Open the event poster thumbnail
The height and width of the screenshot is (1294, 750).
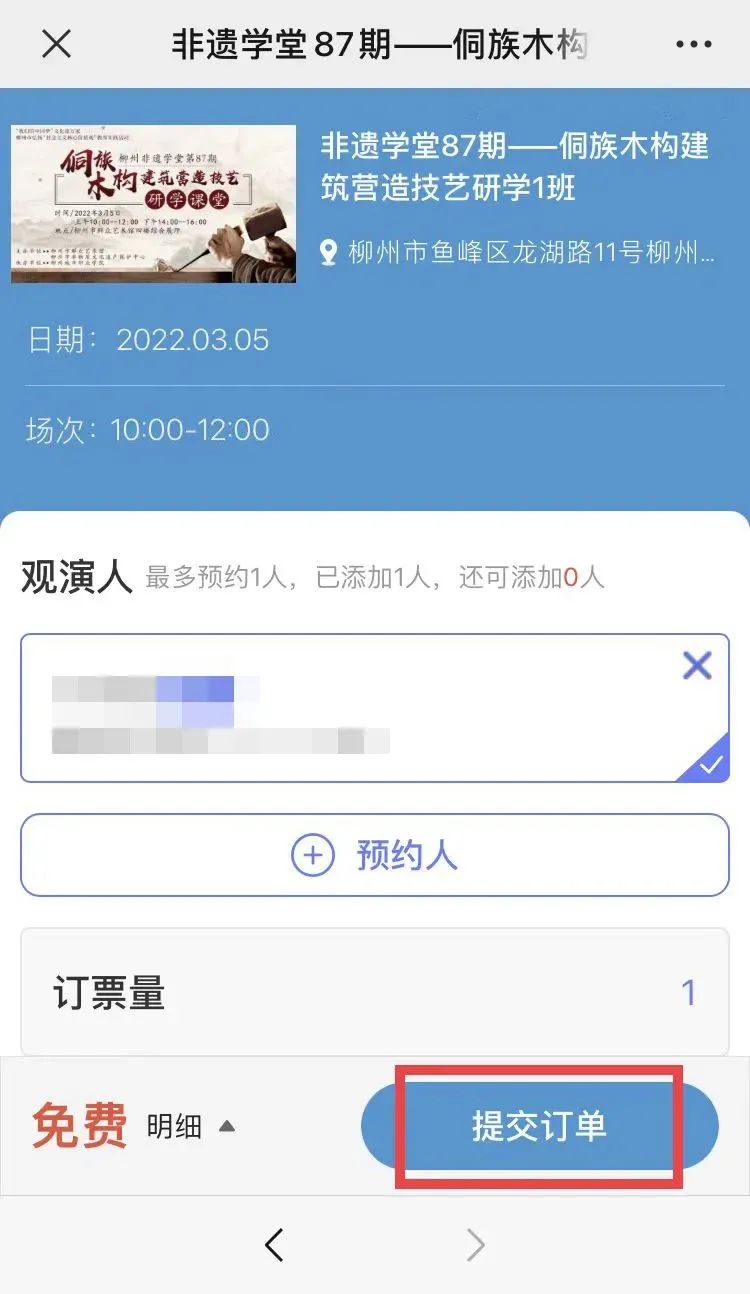pos(153,204)
